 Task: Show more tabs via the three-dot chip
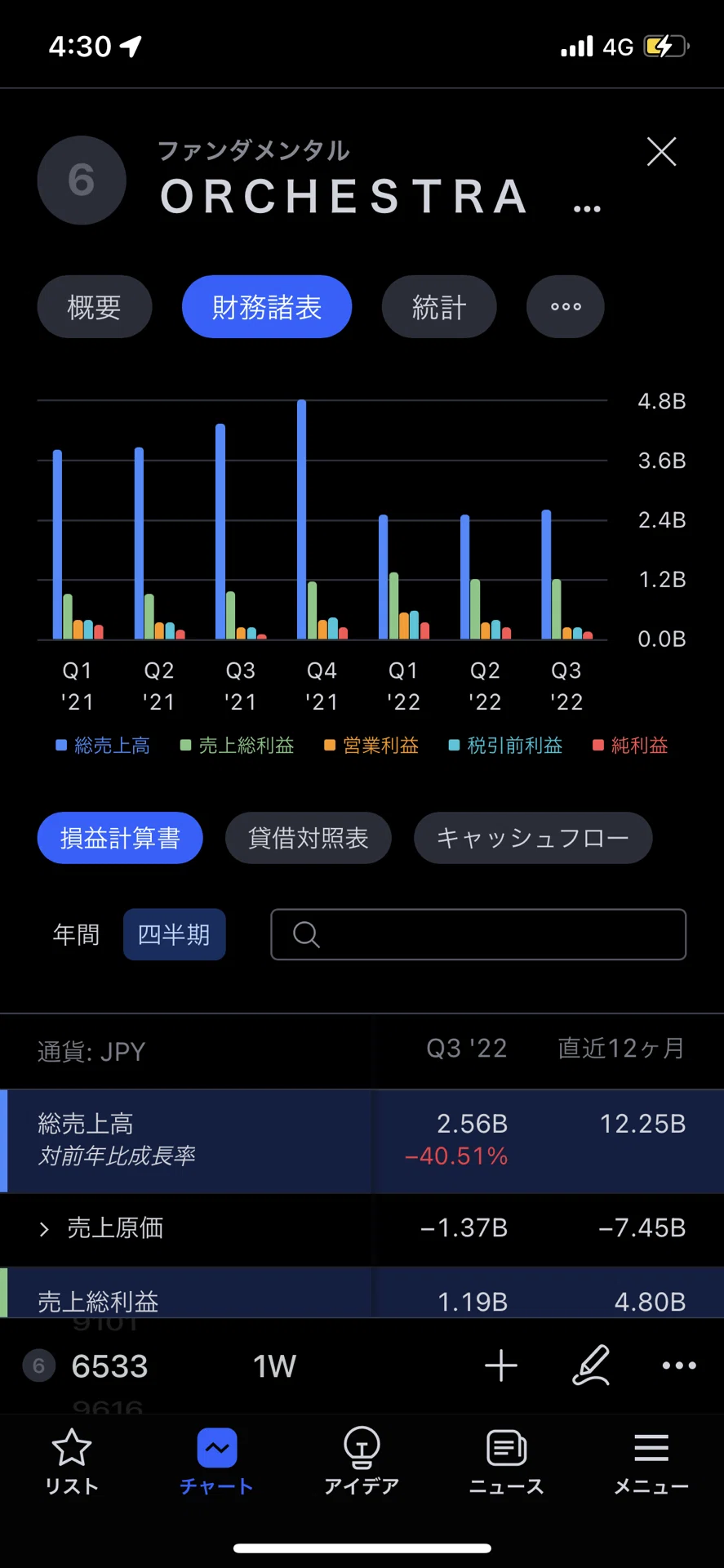[566, 307]
